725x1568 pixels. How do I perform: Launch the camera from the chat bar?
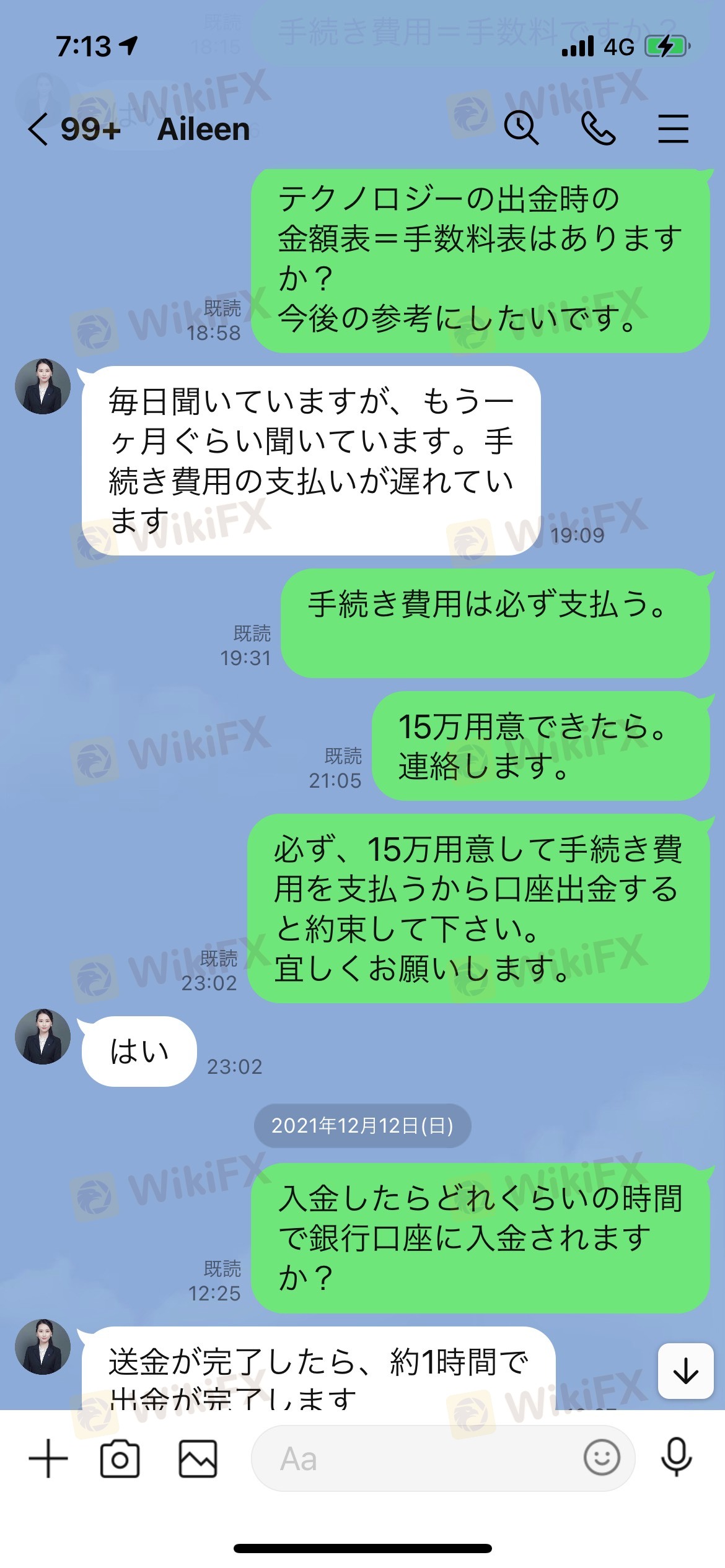120,1459
